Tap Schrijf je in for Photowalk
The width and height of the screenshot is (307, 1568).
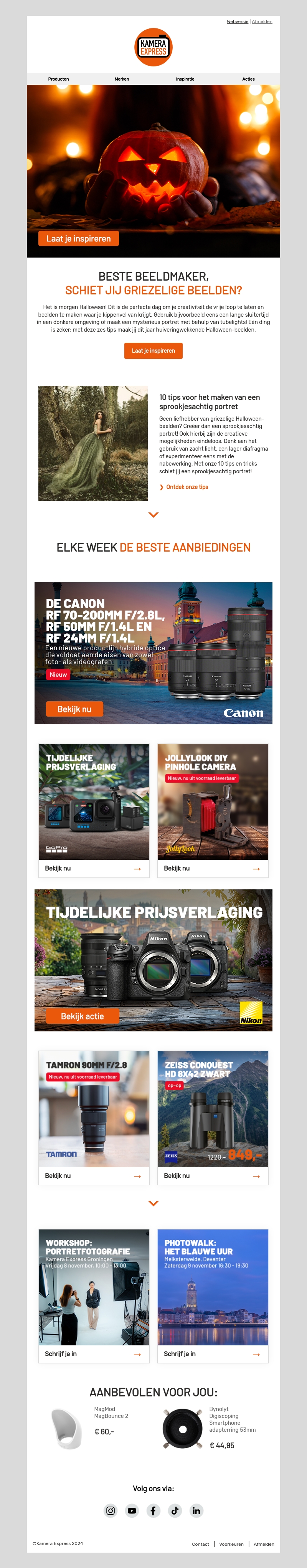pyautogui.click(x=213, y=1354)
